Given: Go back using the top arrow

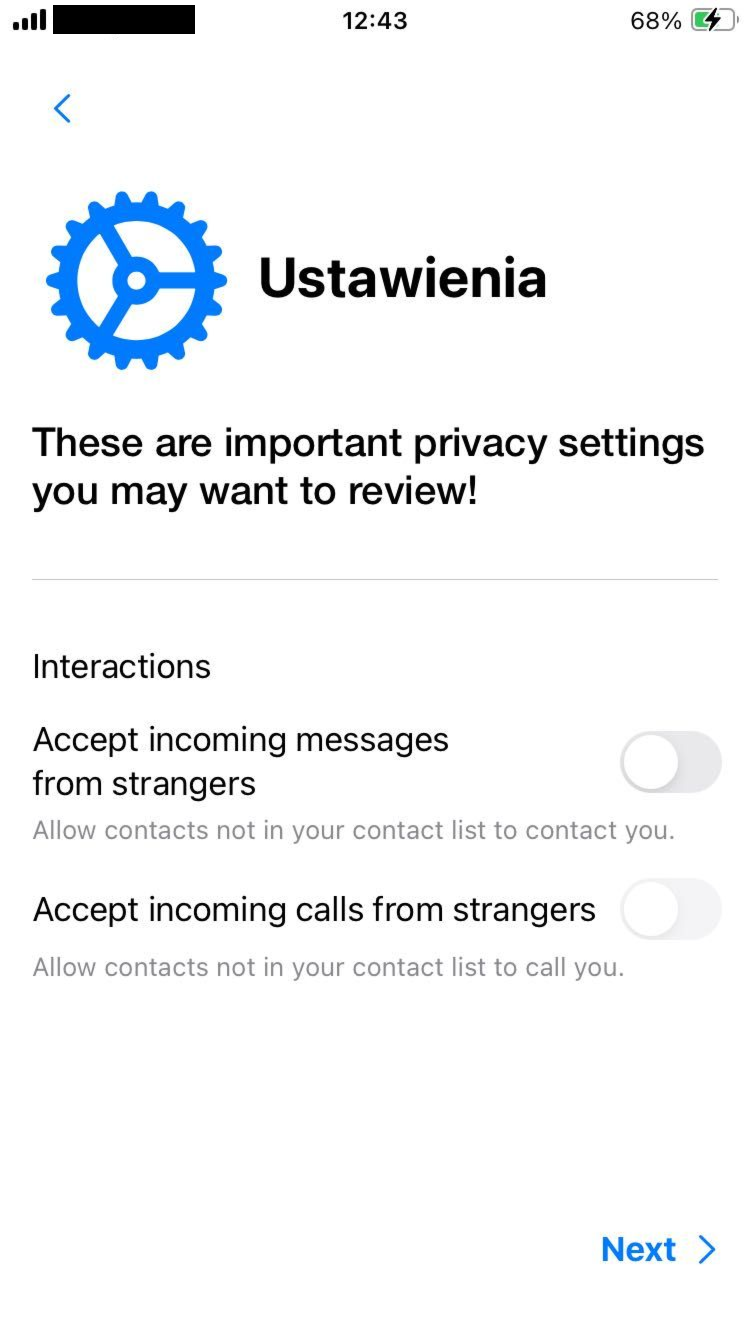Looking at the screenshot, I should click(x=62, y=108).
